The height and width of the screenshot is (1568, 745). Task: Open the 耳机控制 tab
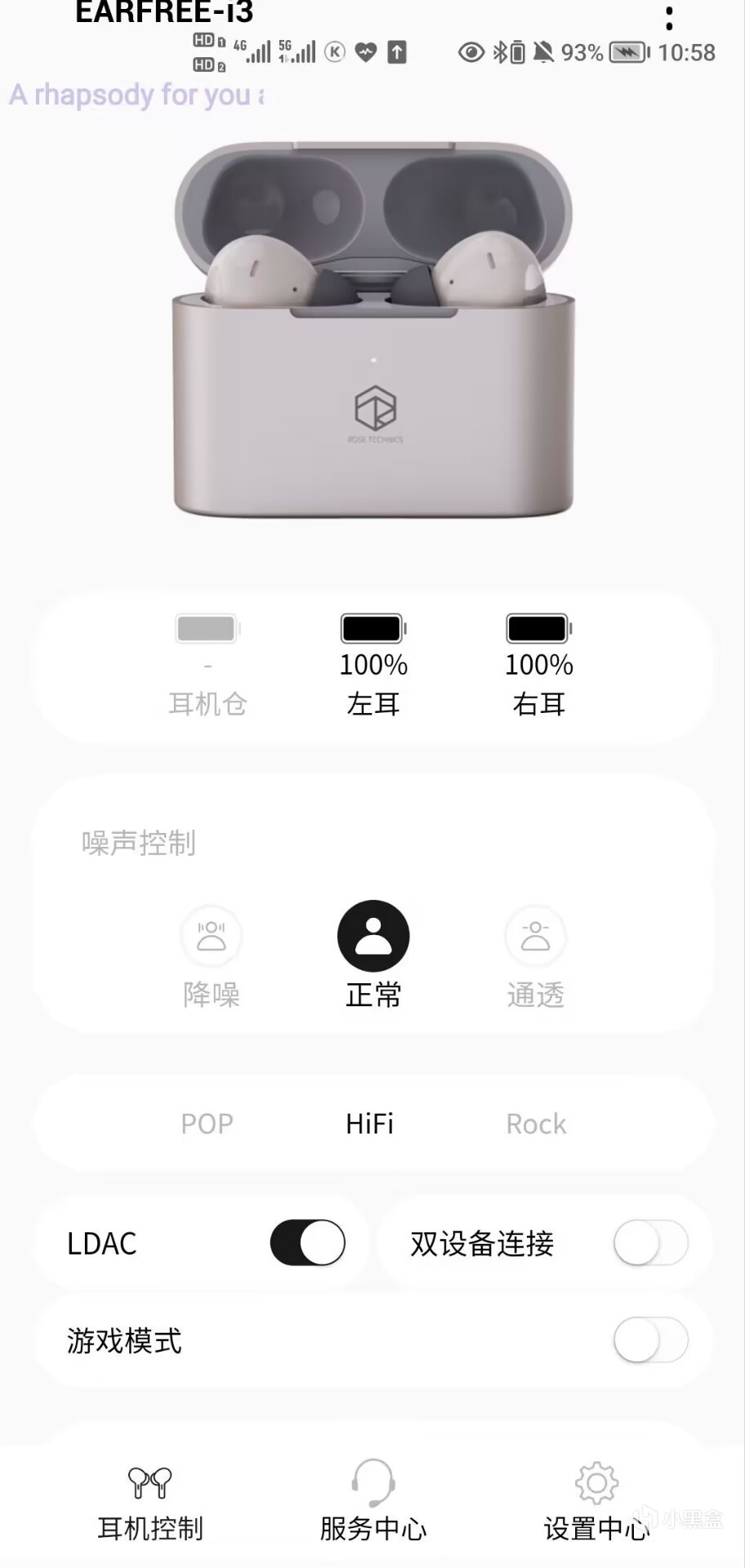(150, 1501)
